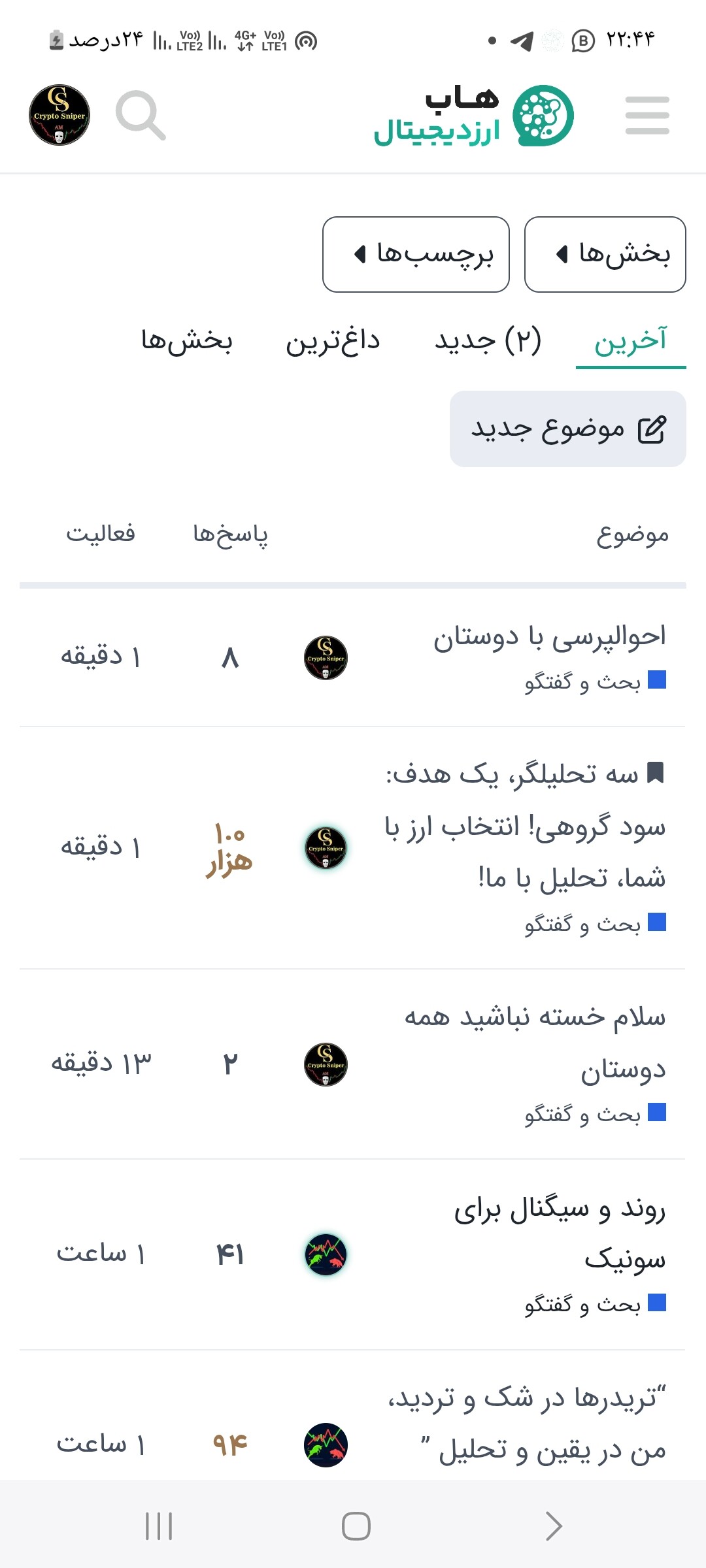The height and width of the screenshot is (1568, 706).
Task: Expand the برچسب‌ها dropdown filter
Action: 416,254
